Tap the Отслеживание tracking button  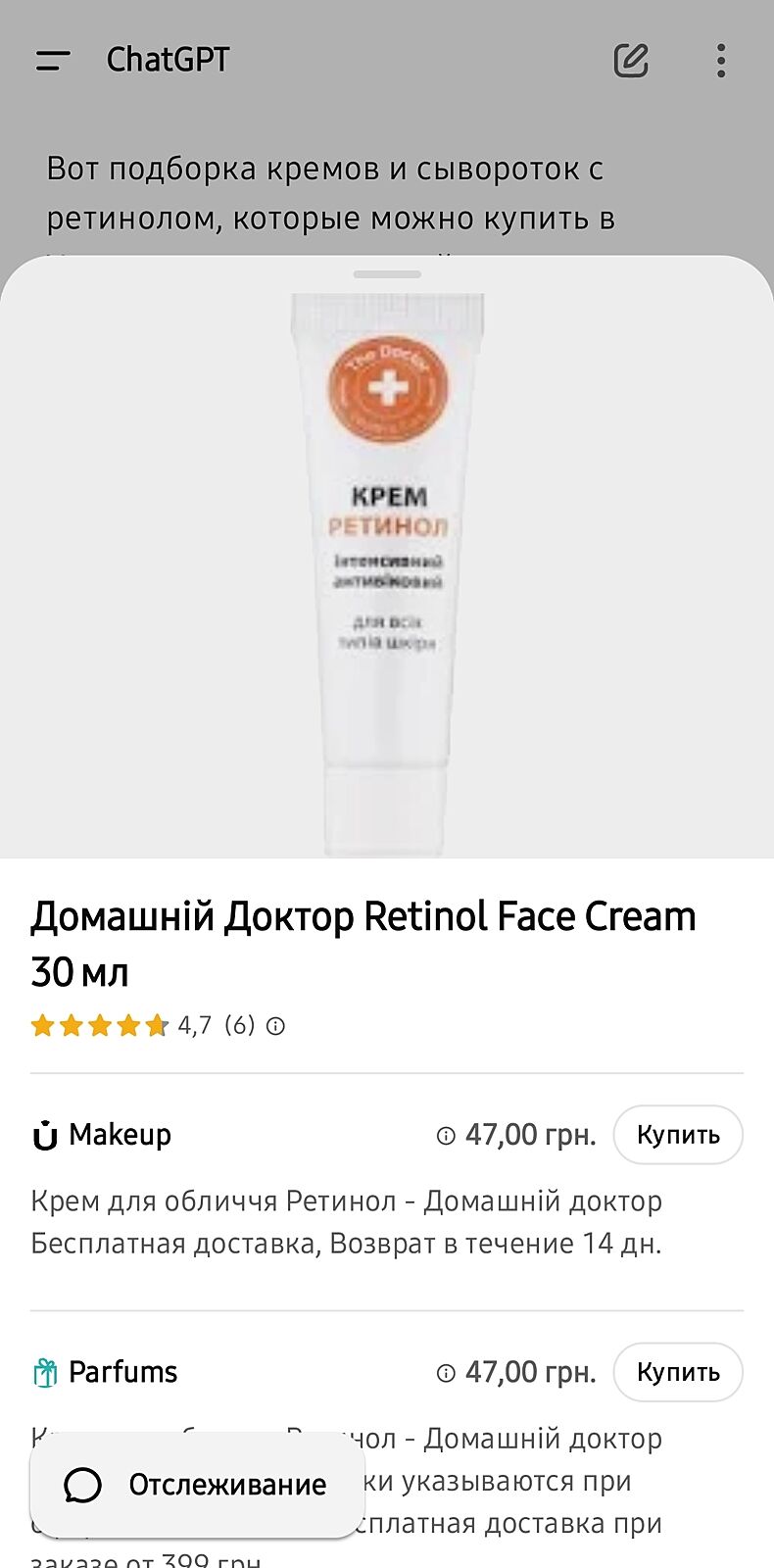pos(196,1485)
